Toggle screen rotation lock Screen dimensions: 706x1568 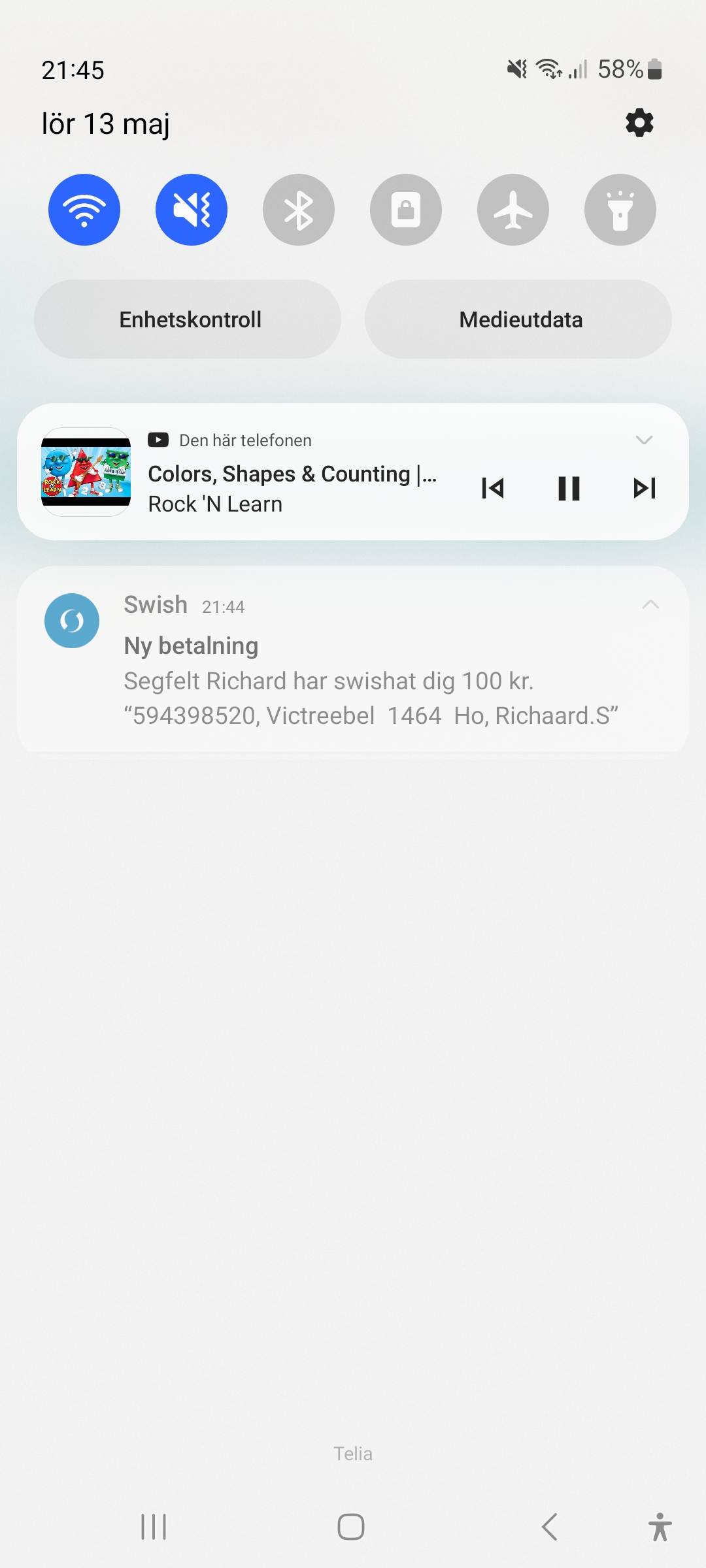point(406,210)
